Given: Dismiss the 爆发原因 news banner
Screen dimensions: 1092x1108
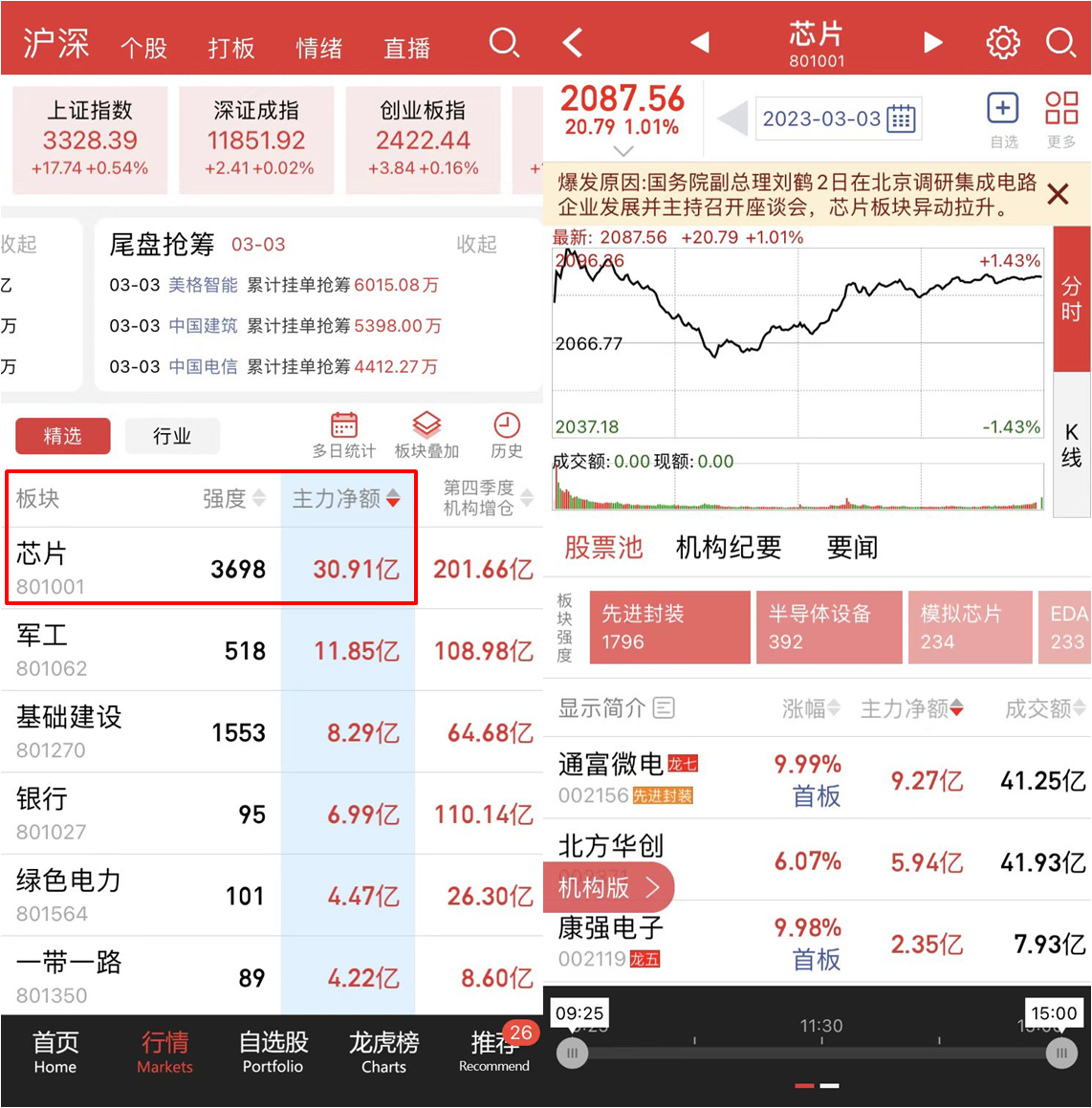Looking at the screenshot, I should (x=1058, y=194).
